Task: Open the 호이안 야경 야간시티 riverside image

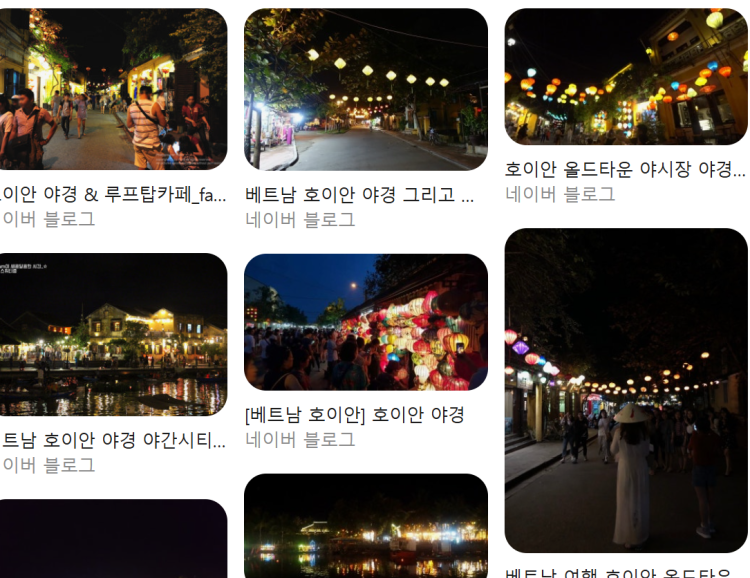Action: [x=113, y=335]
